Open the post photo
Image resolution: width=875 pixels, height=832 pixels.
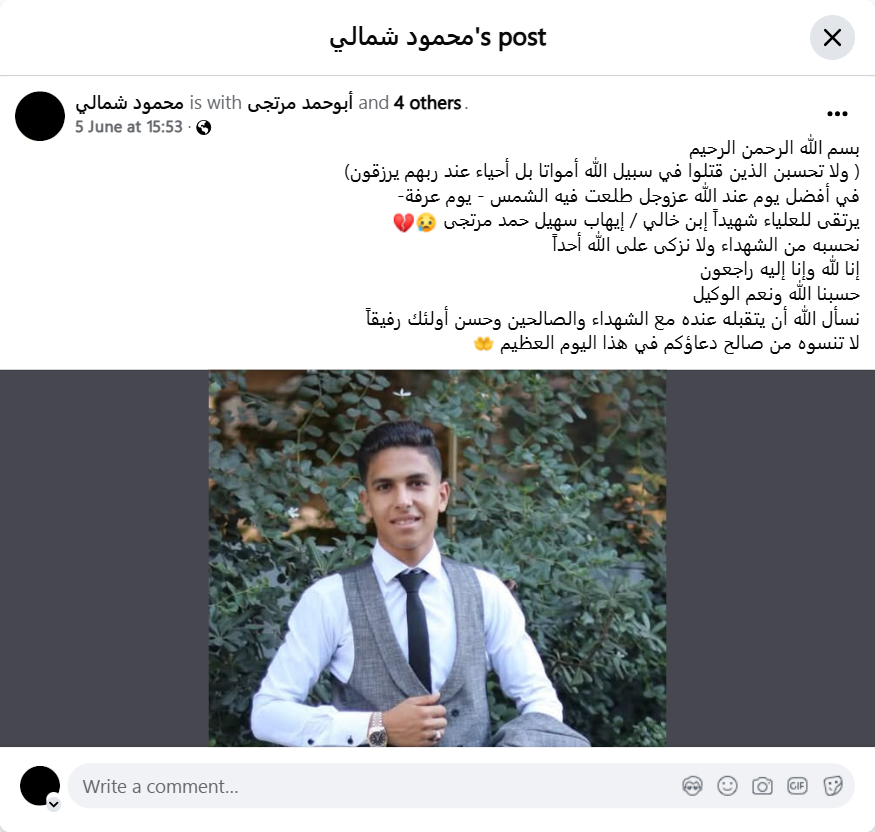[437, 558]
